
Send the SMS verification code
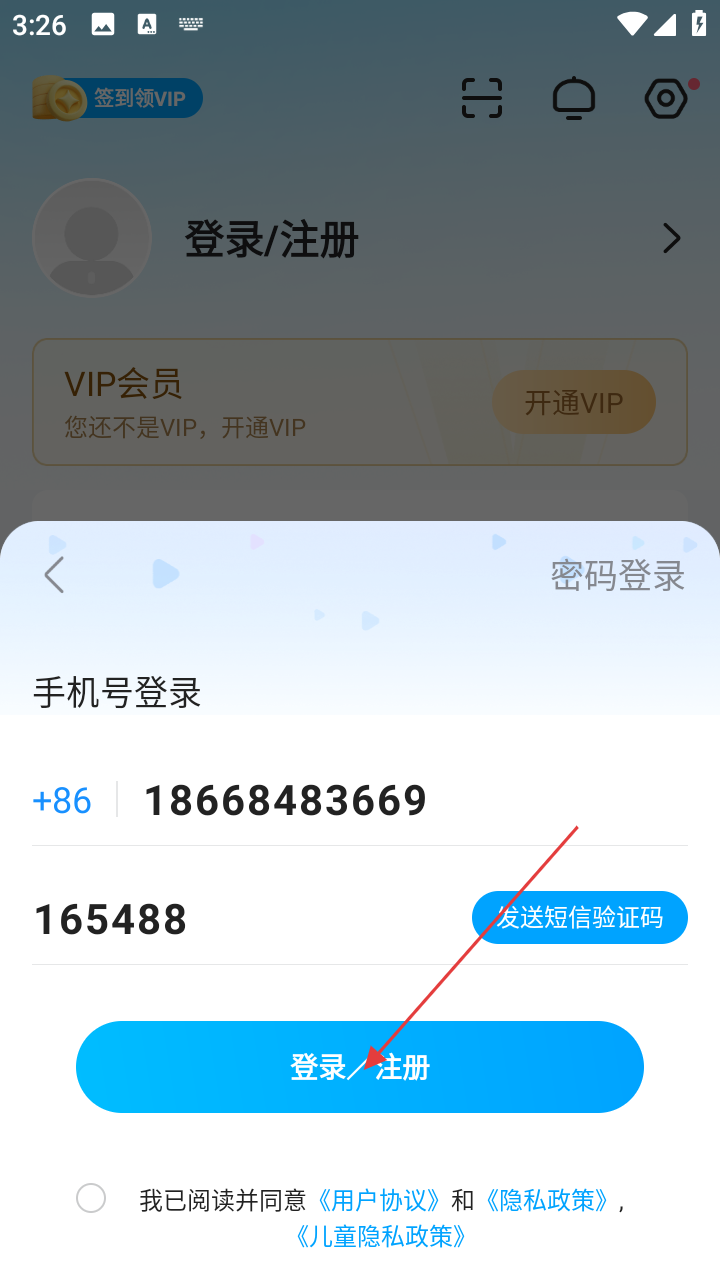point(580,917)
